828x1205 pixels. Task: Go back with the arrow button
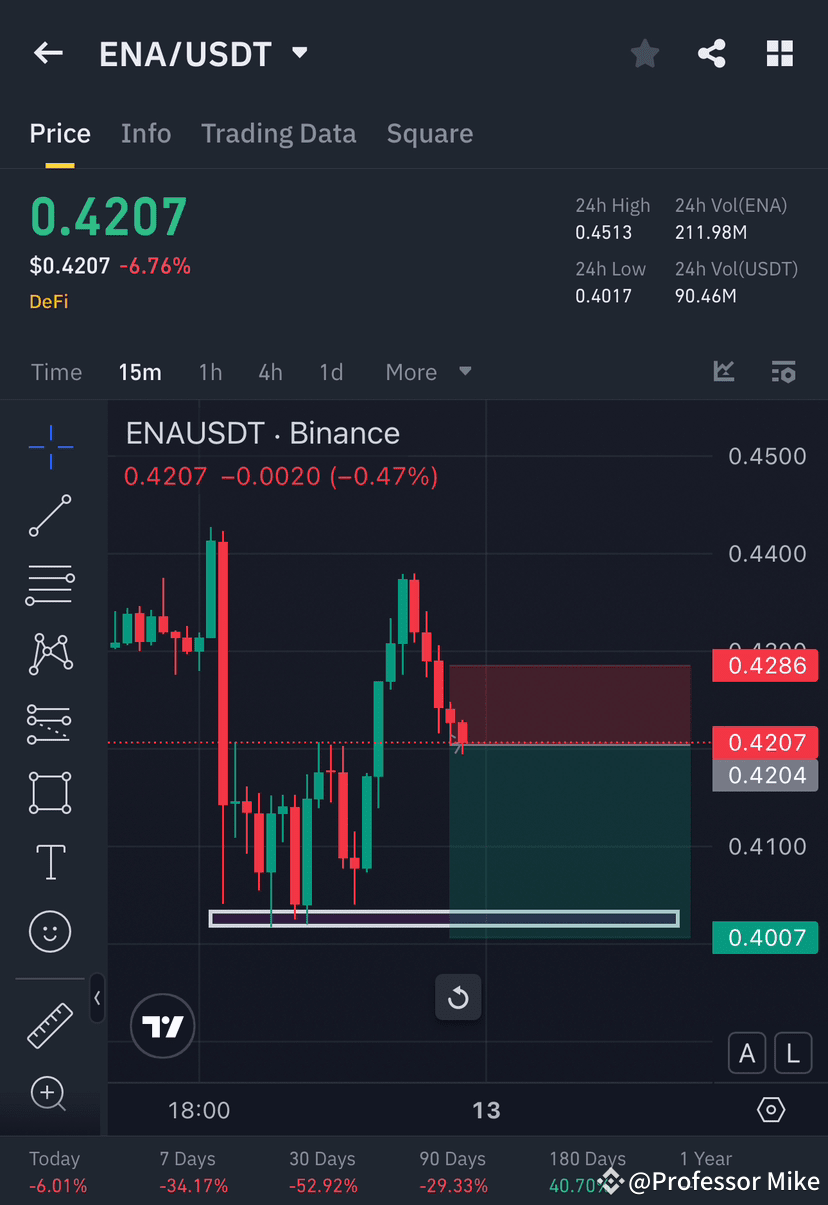click(x=48, y=53)
